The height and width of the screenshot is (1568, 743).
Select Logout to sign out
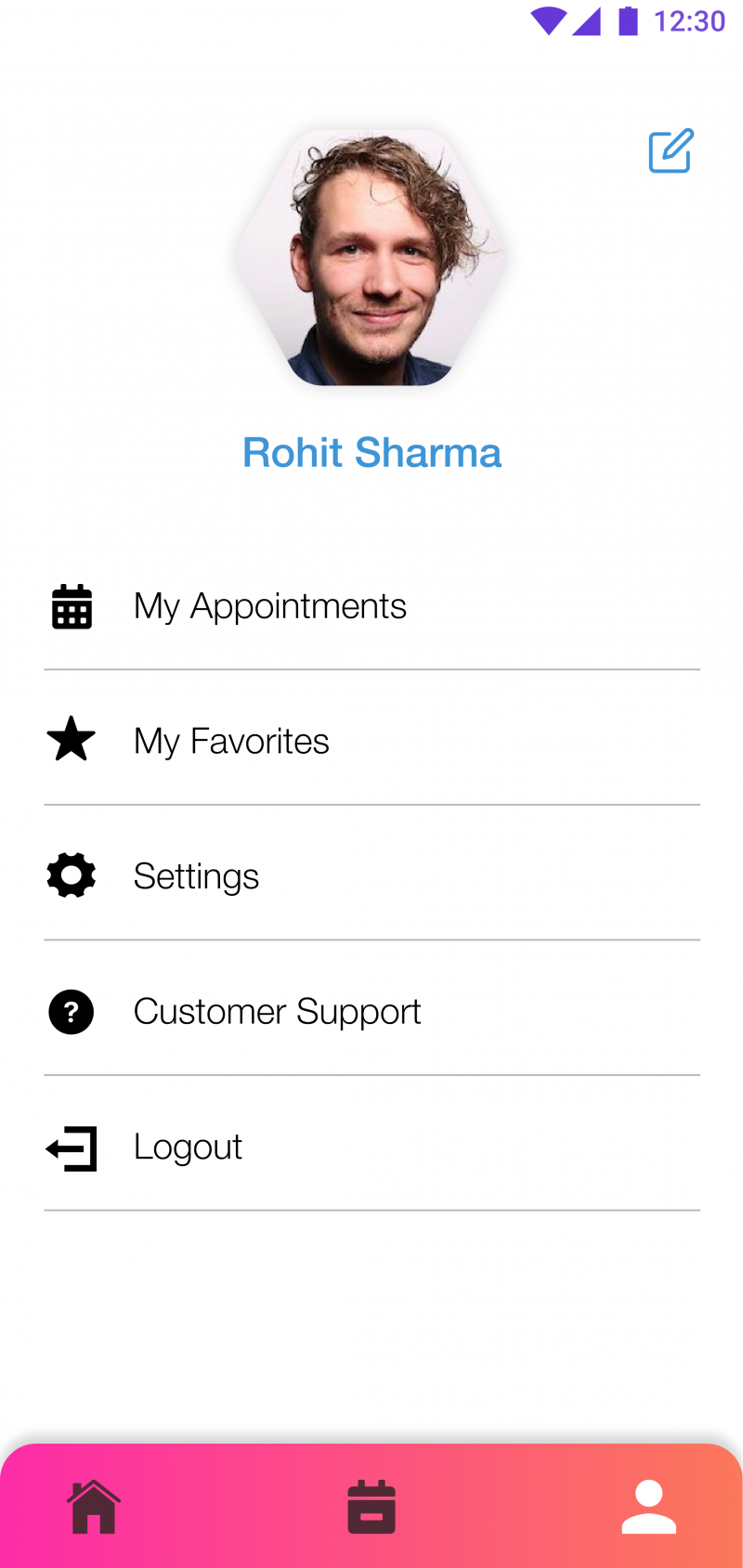tap(188, 1147)
